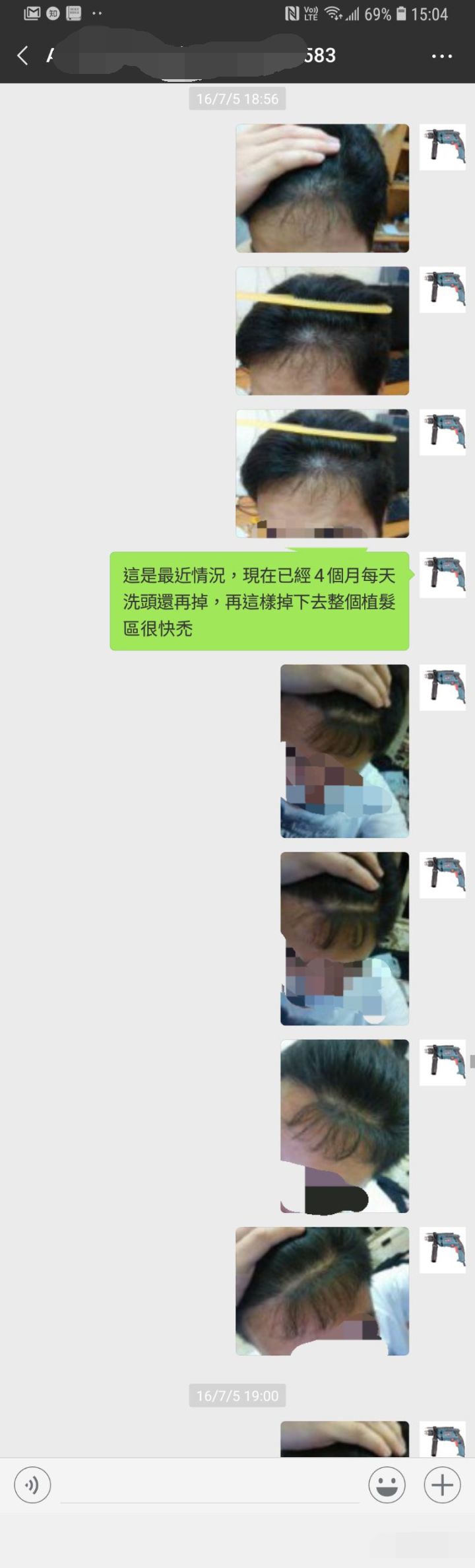The width and height of the screenshot is (475, 1568).
Task: Tap the drill avatar beside the green message
Action: [443, 575]
